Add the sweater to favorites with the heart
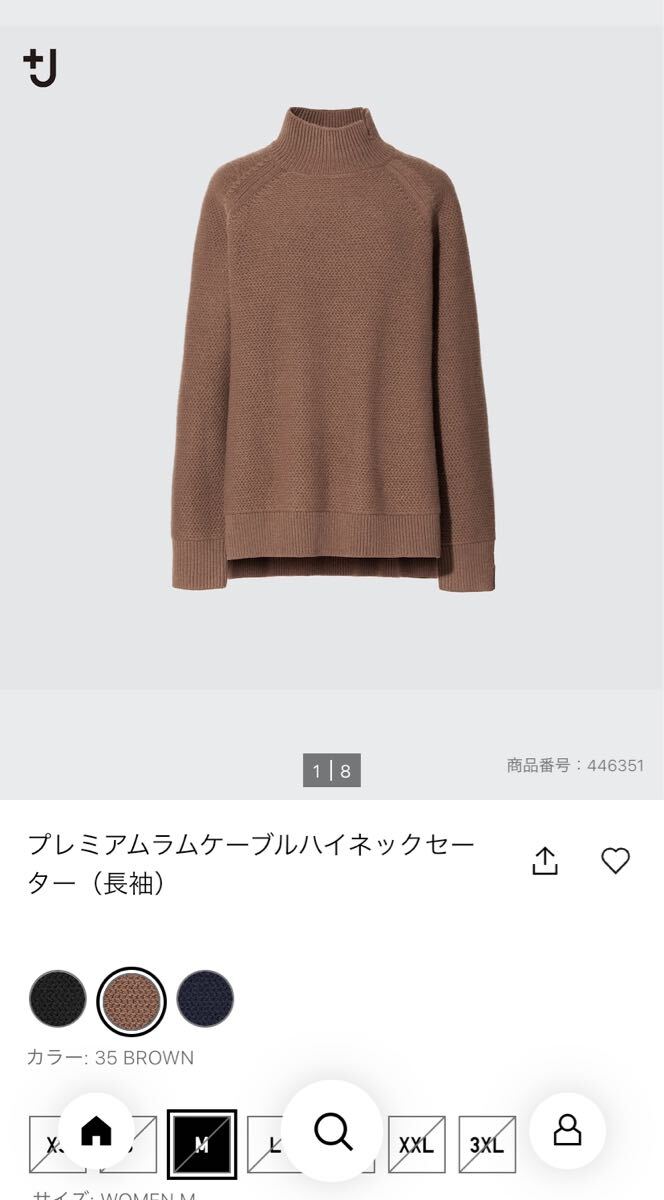664x1200 pixels. pos(615,860)
